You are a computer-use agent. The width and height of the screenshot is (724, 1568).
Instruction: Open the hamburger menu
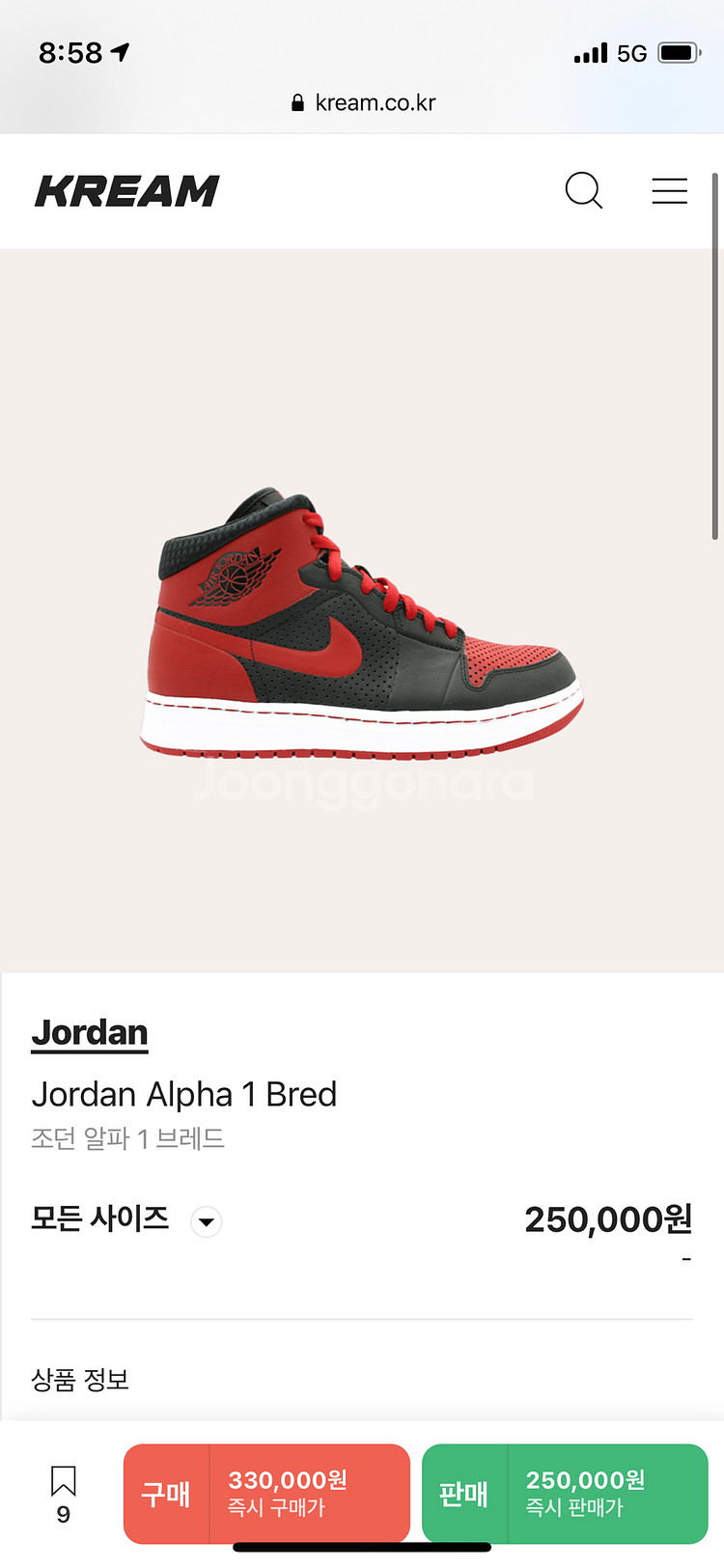click(x=669, y=190)
